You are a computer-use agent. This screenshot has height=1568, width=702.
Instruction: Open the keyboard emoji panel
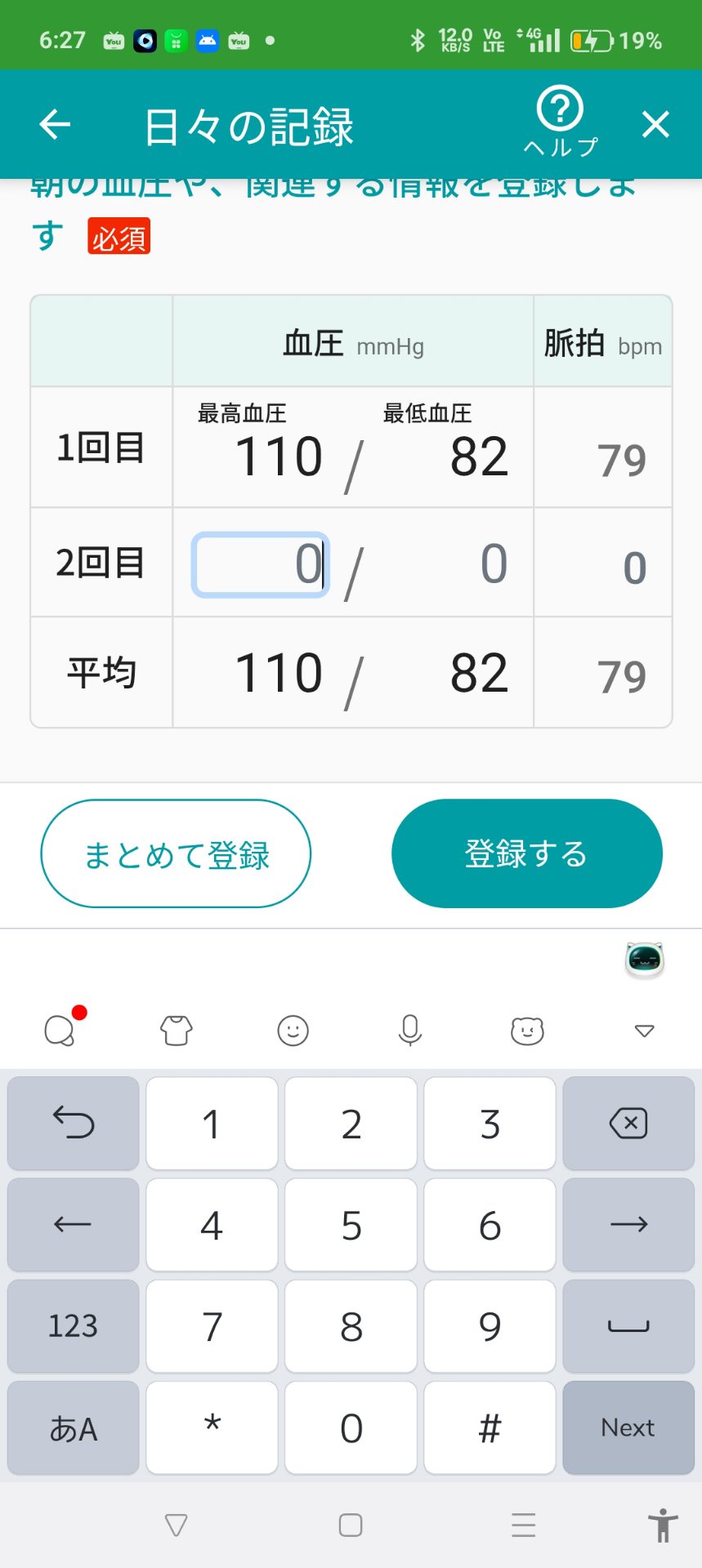[x=293, y=1031]
